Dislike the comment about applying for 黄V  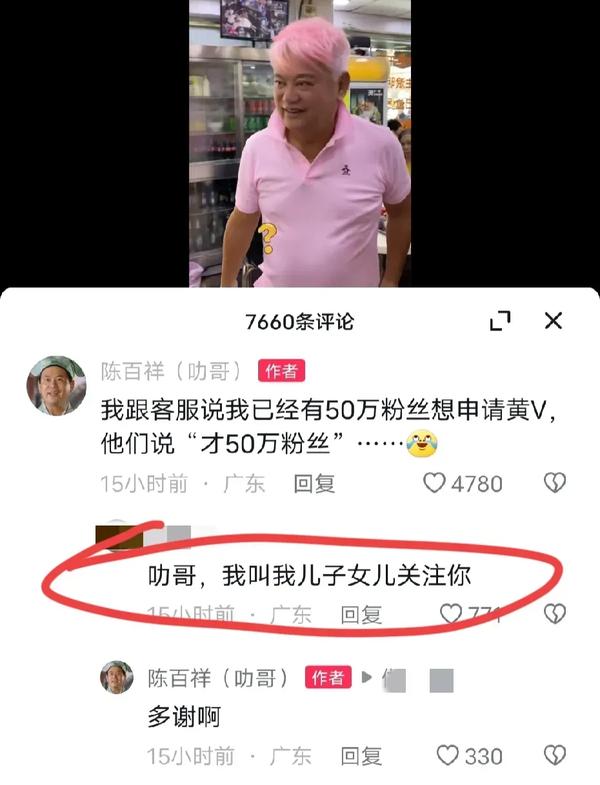(554, 483)
